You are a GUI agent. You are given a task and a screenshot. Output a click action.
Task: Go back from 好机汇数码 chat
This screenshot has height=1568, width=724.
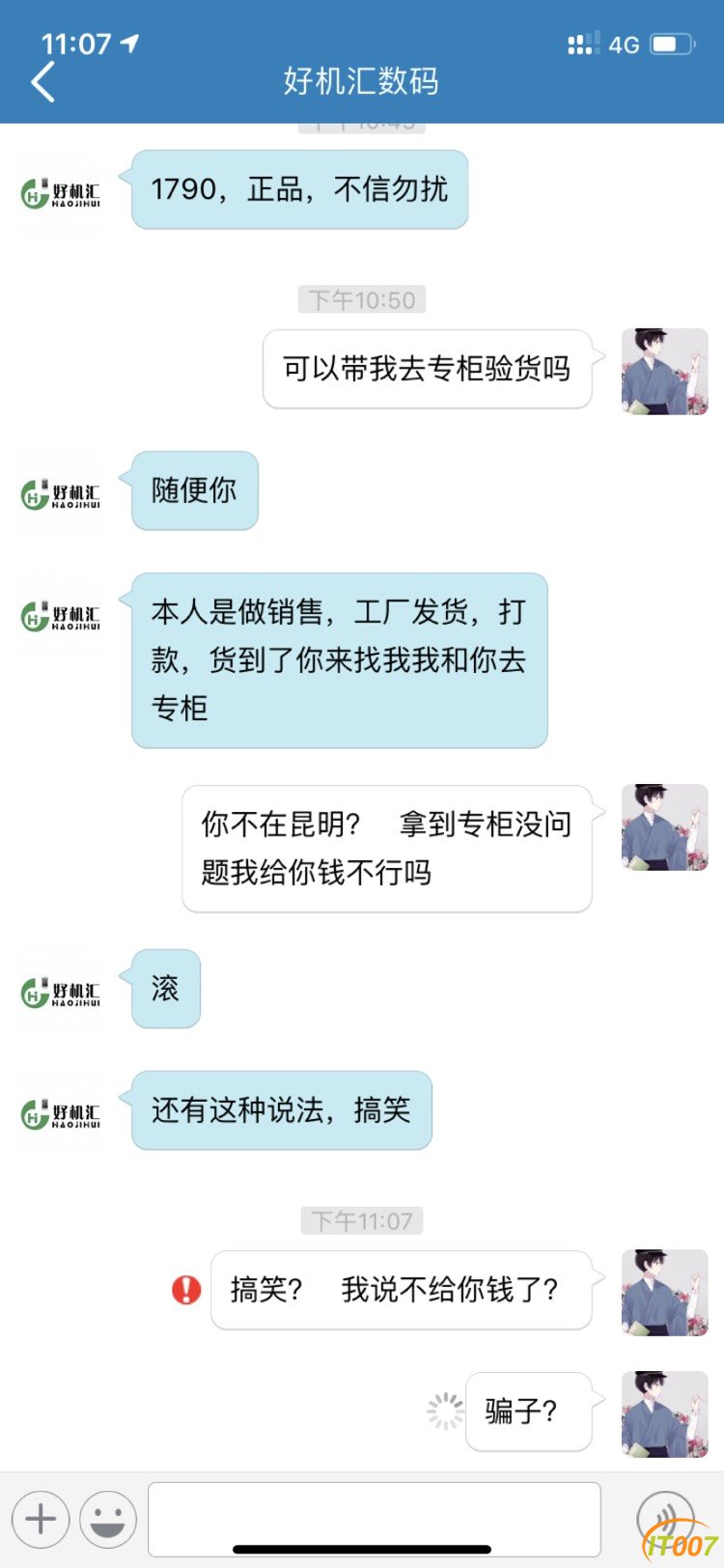43,82
